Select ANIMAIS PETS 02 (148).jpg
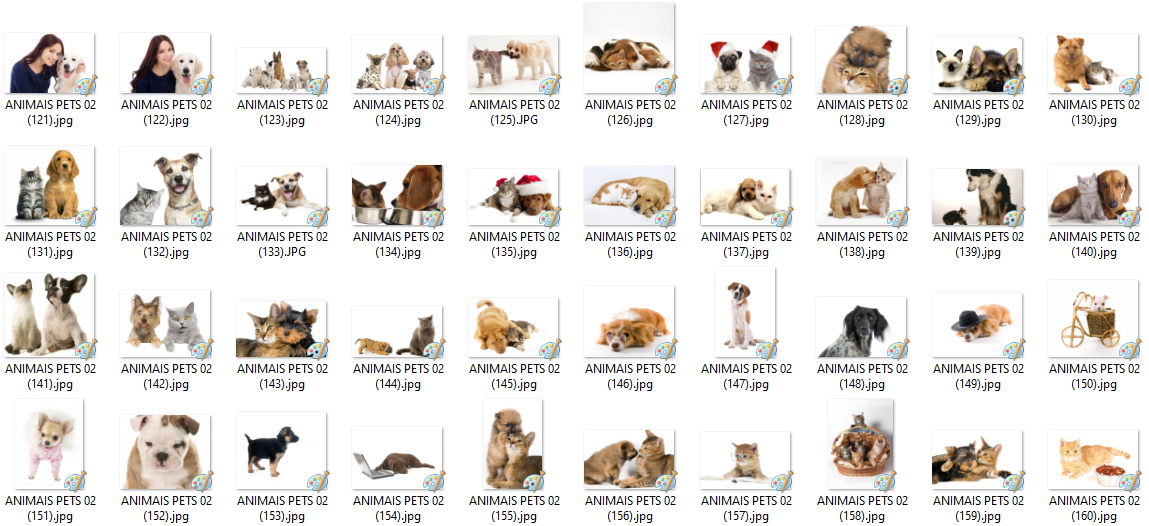The image size is (1149, 526). click(862, 326)
